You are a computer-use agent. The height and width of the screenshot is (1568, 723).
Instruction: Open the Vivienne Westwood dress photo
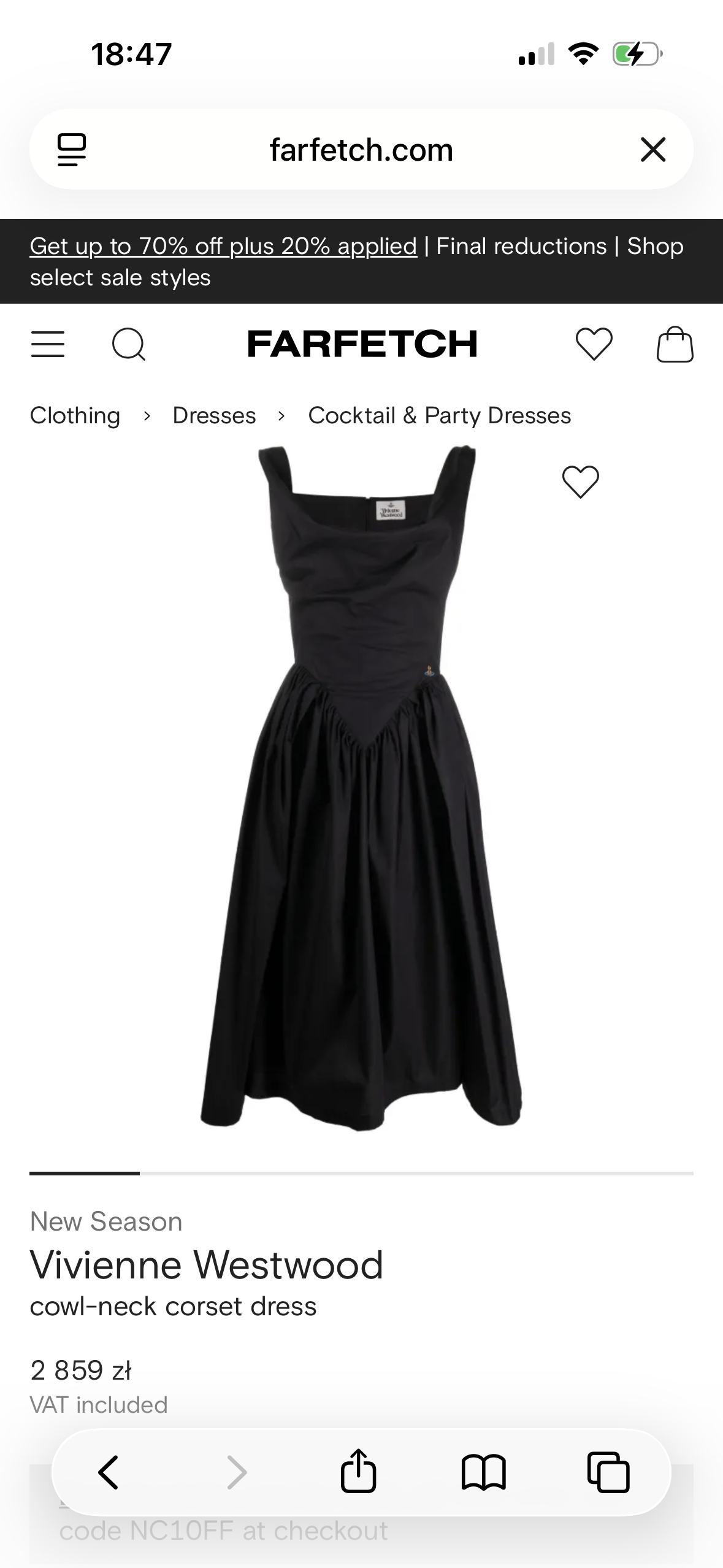(362, 785)
